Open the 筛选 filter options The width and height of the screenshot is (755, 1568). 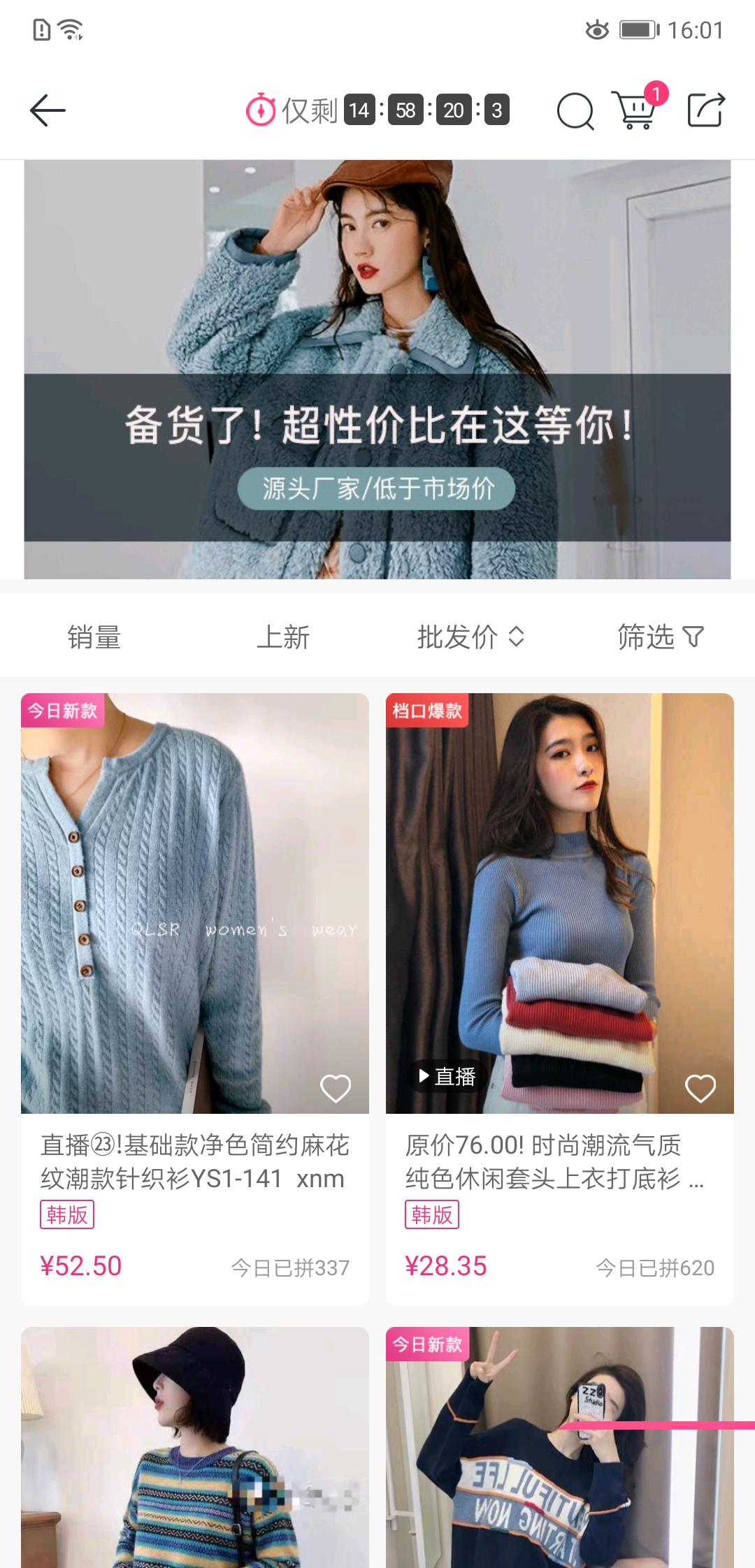tap(661, 637)
